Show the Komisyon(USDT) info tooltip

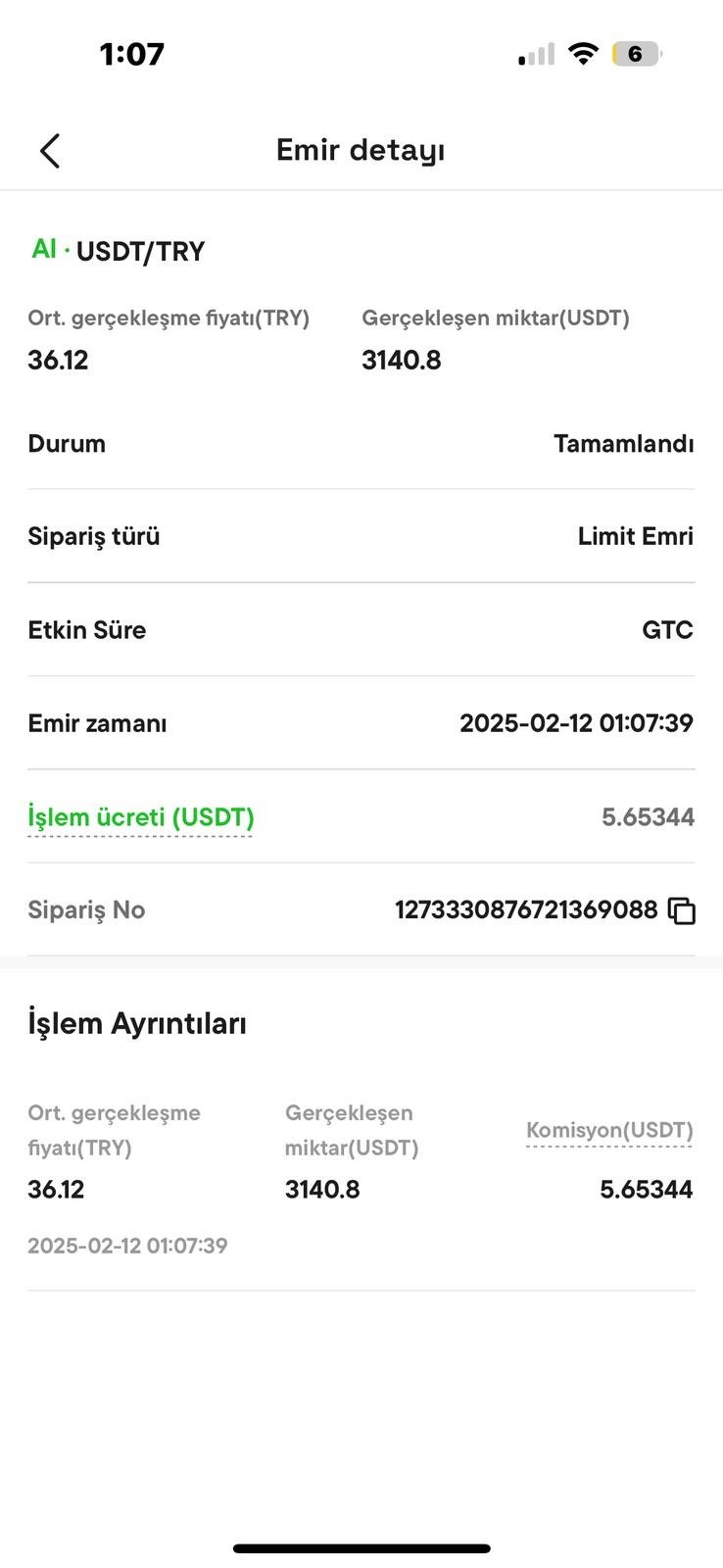(609, 1130)
